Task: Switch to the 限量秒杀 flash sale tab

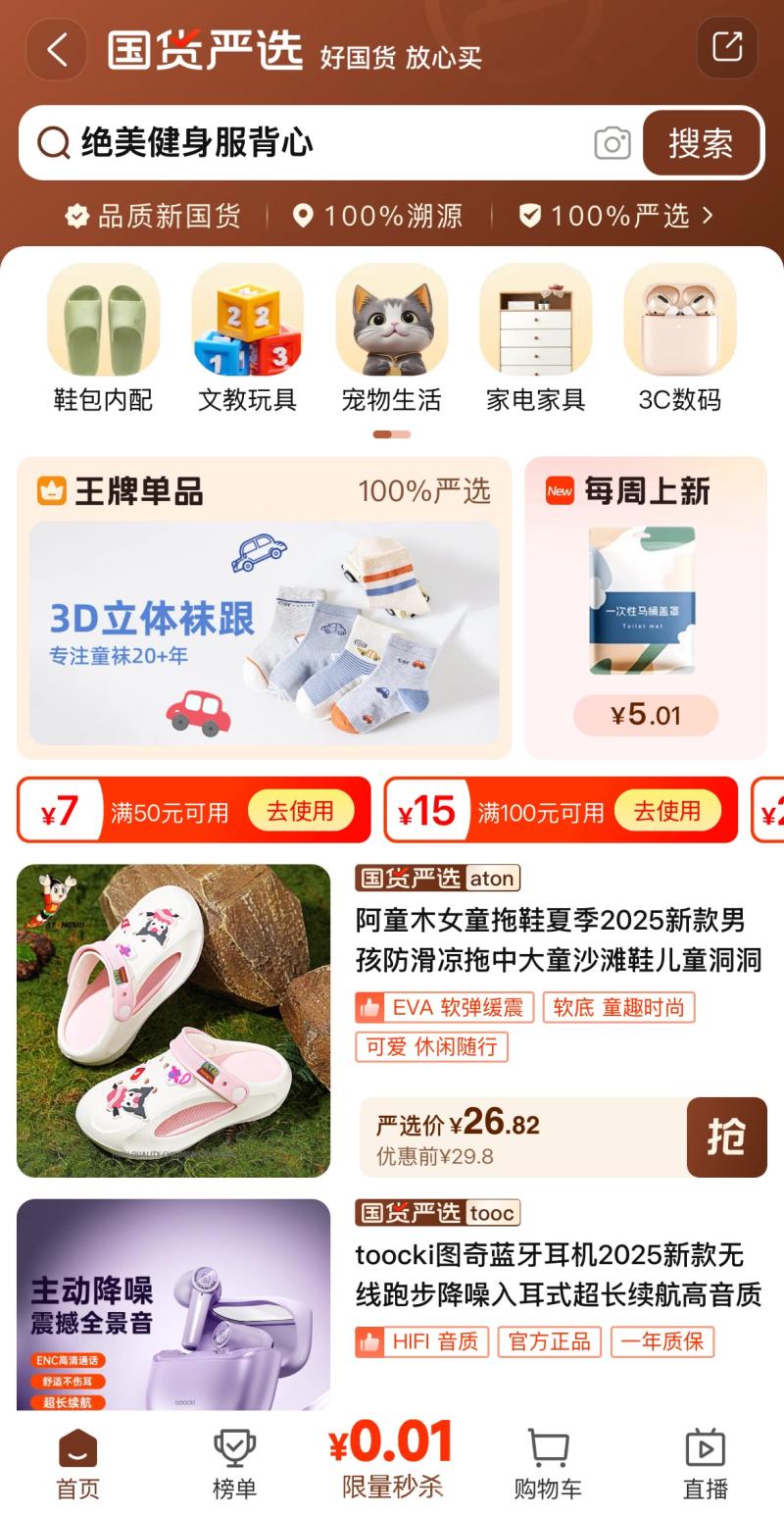Action: 392,1461
